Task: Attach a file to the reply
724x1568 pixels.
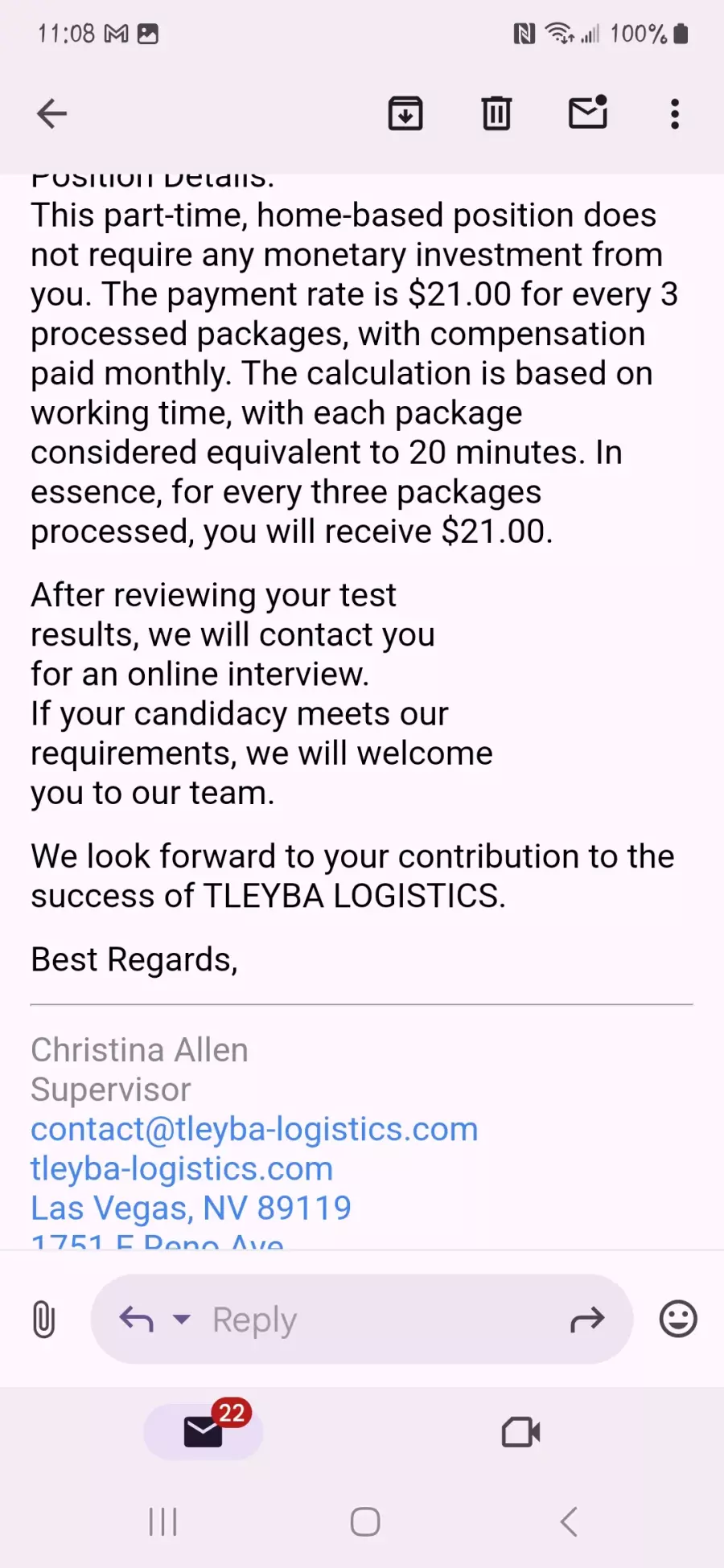Action: click(x=44, y=1320)
